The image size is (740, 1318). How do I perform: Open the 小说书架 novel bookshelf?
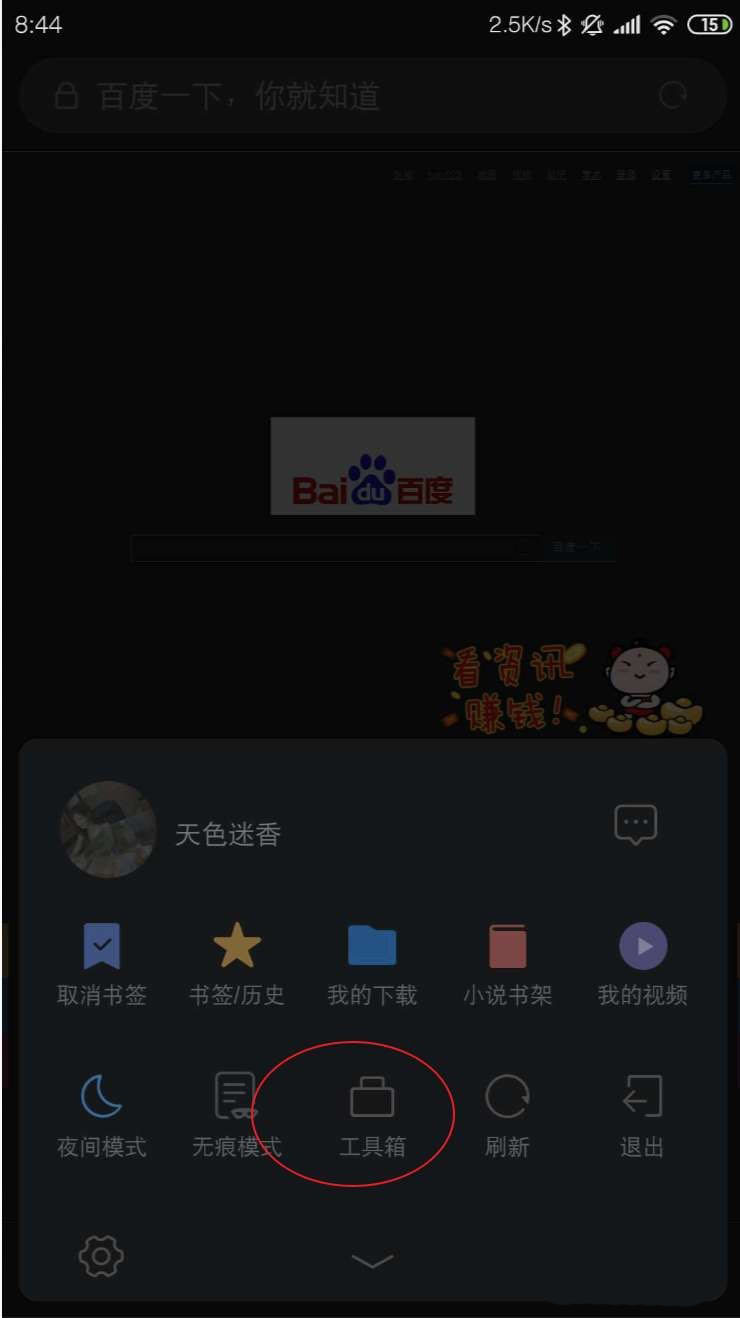pos(508,960)
